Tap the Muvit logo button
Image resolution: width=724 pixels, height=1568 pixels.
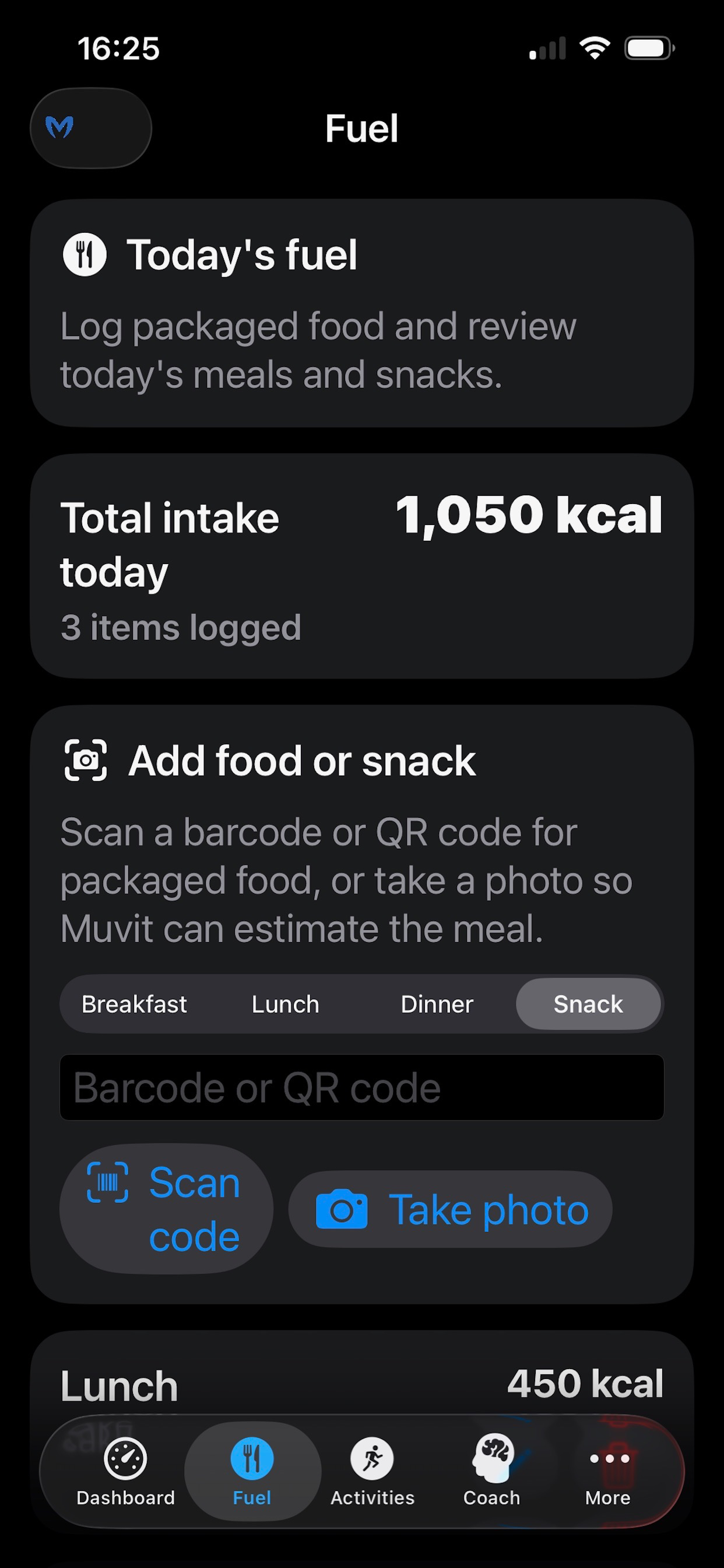[91, 128]
